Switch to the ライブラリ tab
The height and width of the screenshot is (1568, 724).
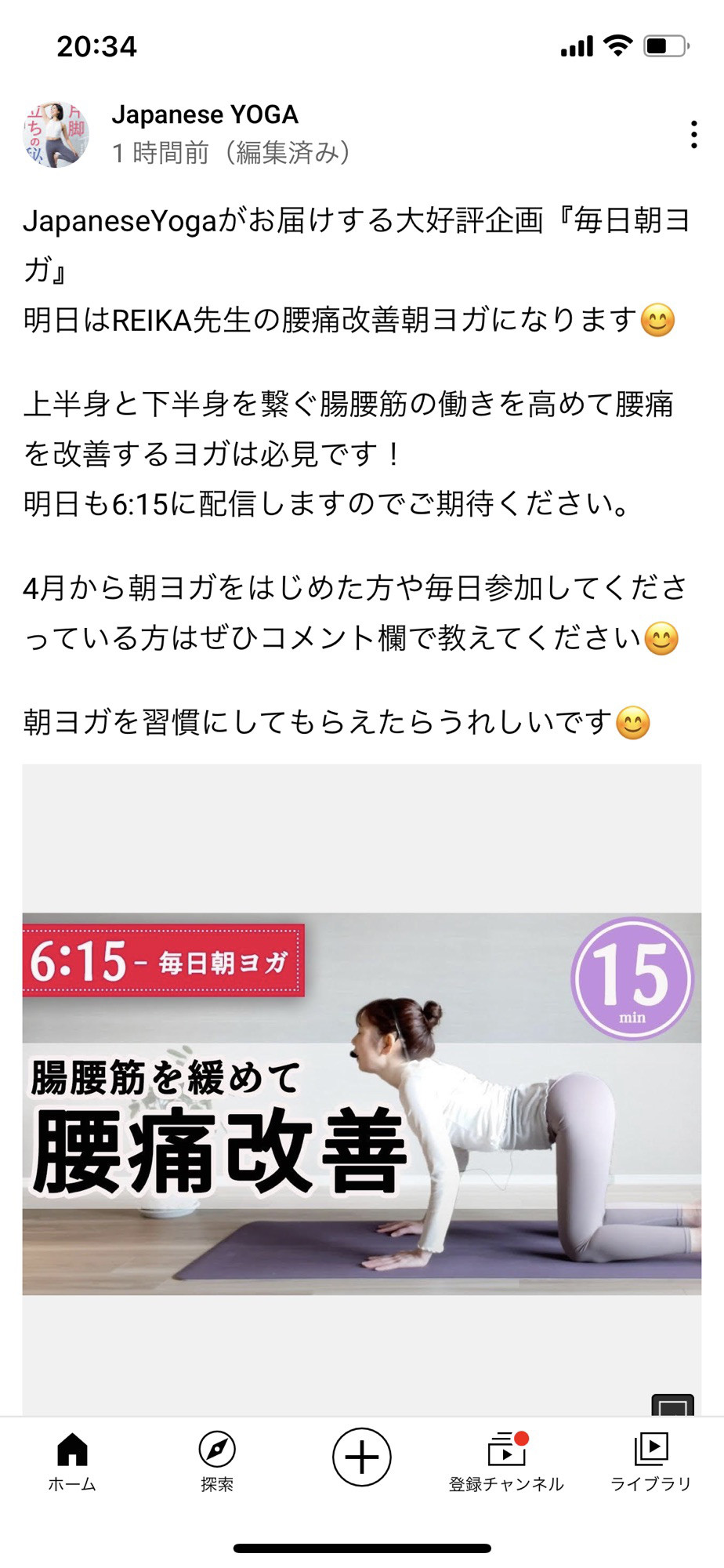click(x=650, y=1461)
